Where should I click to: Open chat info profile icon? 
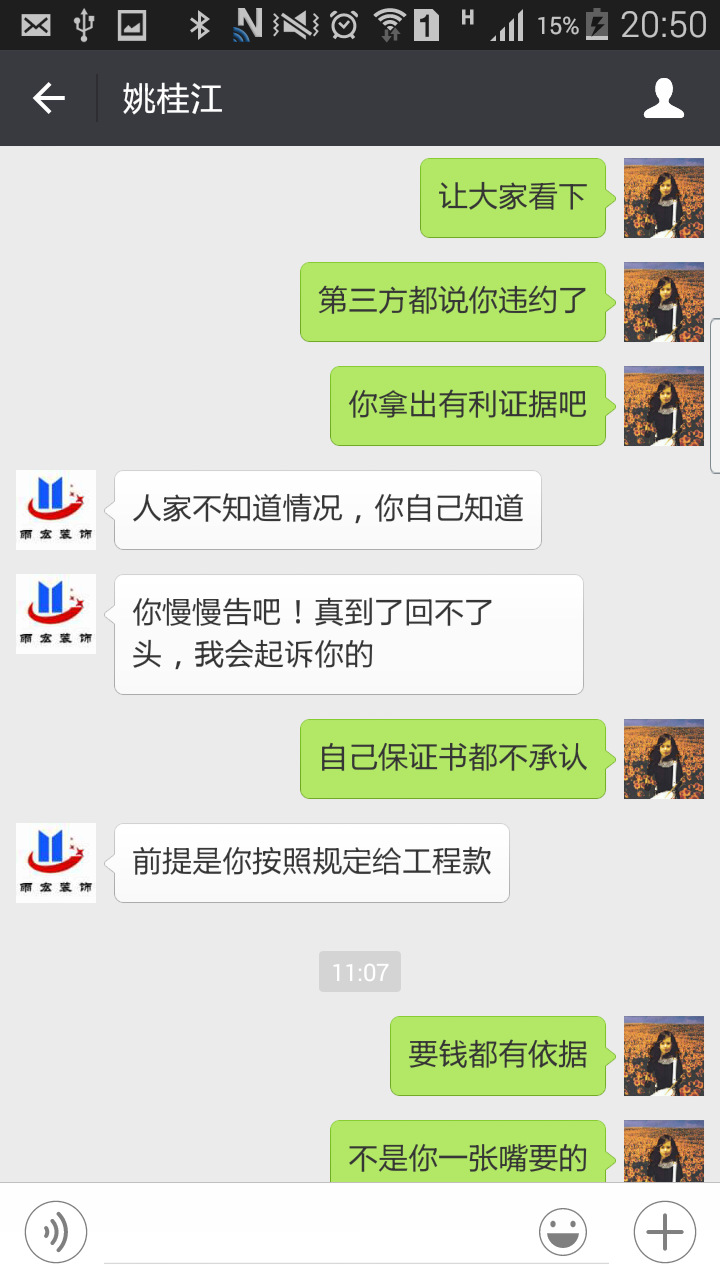click(x=663, y=98)
